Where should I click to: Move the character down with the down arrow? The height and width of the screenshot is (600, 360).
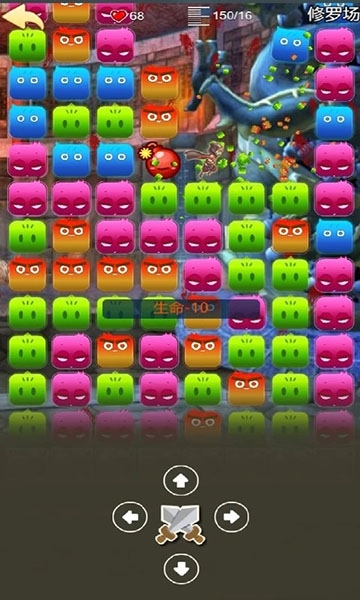tap(181, 569)
